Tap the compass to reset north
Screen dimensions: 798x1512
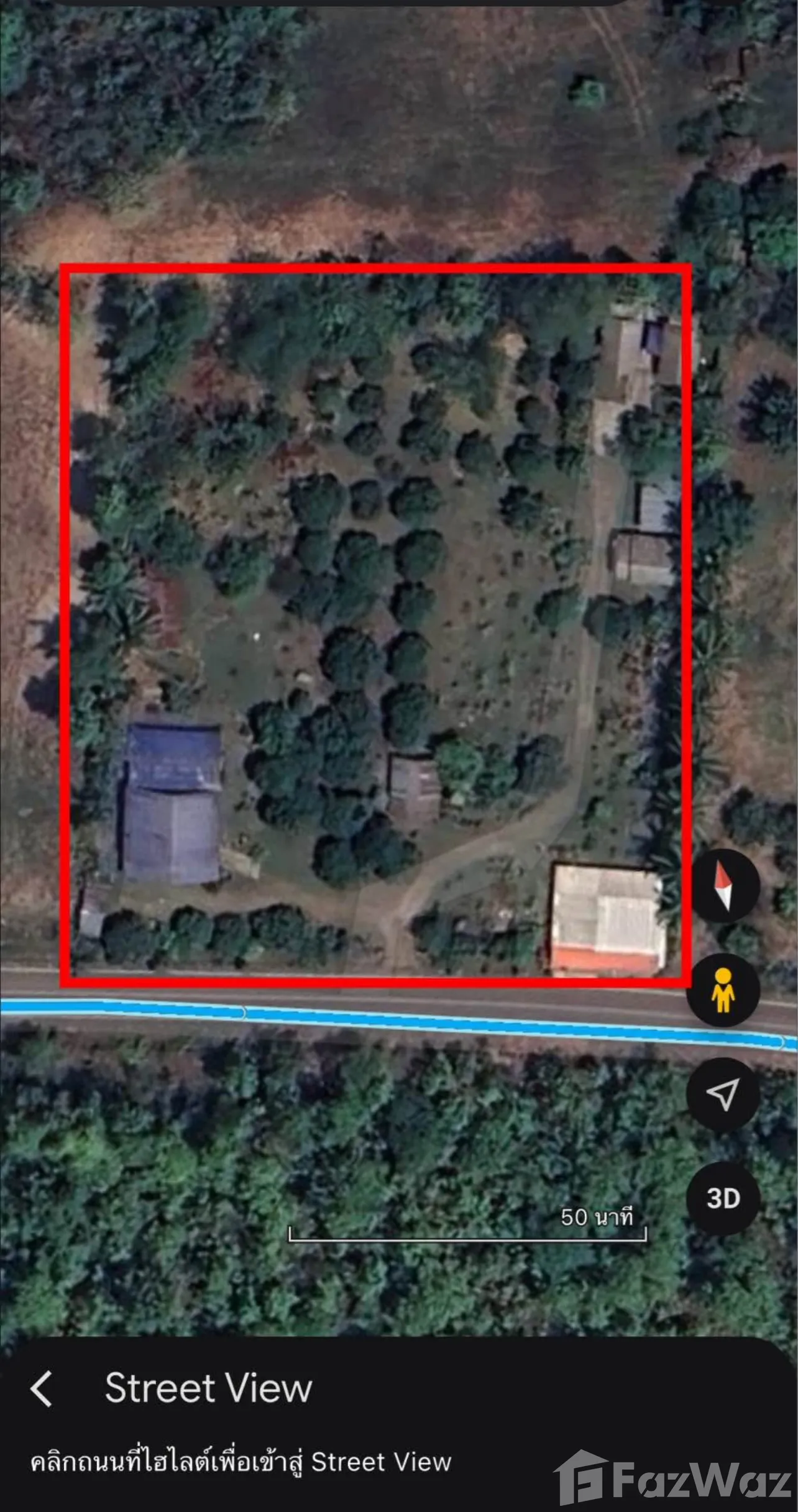pos(723,886)
